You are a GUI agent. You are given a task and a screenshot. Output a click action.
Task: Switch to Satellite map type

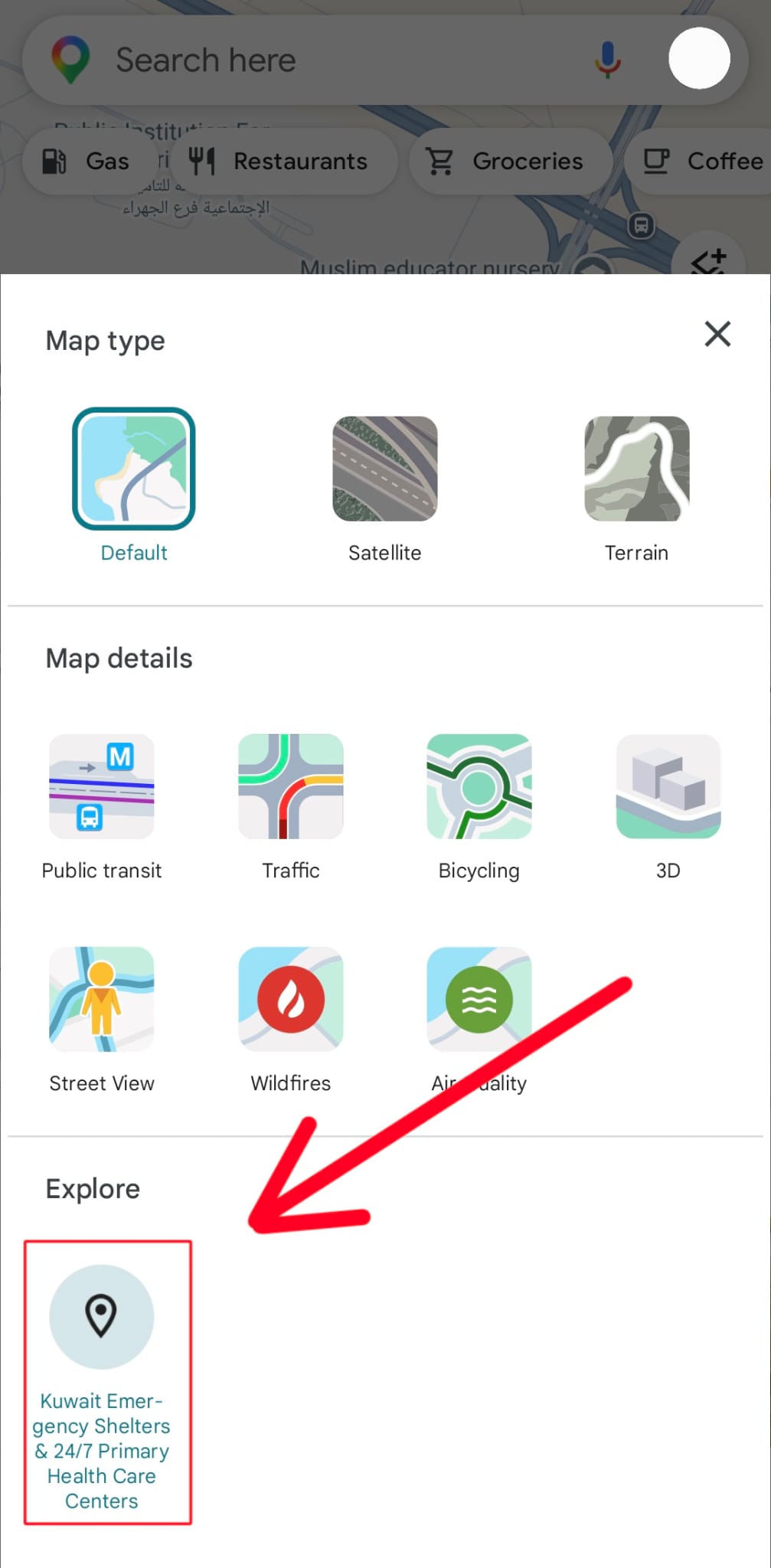(x=385, y=469)
